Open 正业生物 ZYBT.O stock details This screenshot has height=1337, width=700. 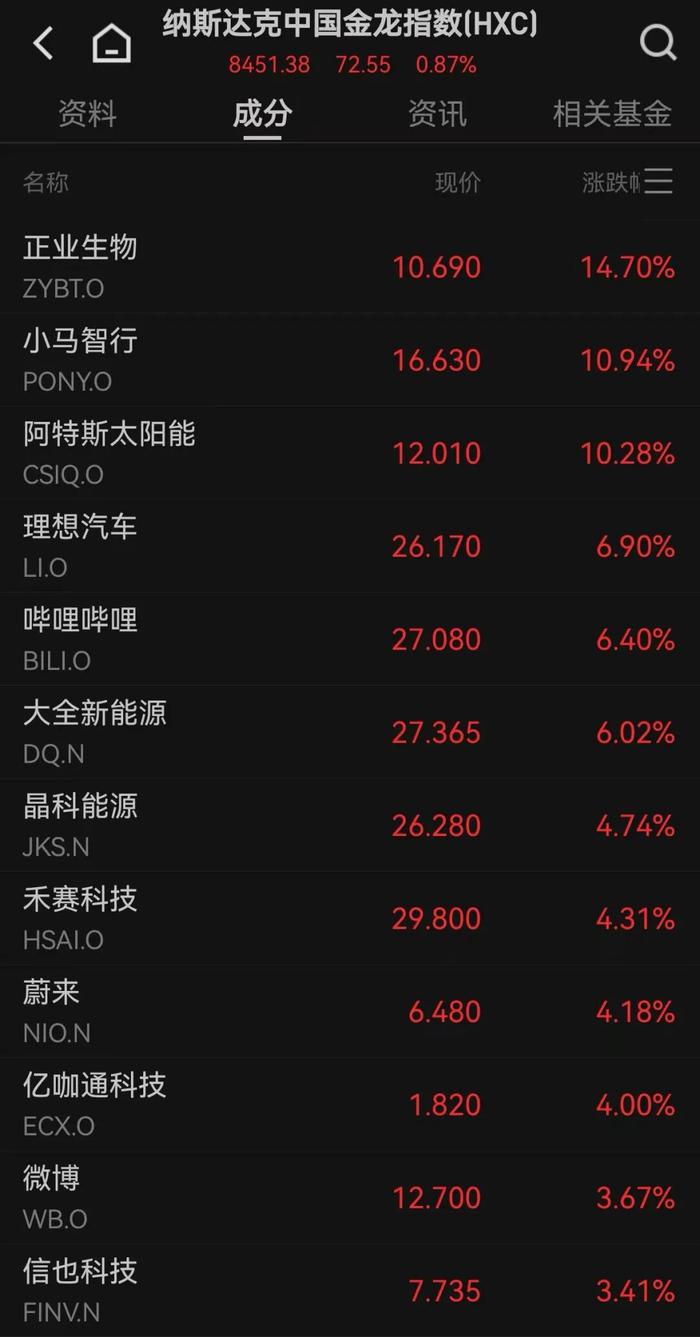coord(350,267)
